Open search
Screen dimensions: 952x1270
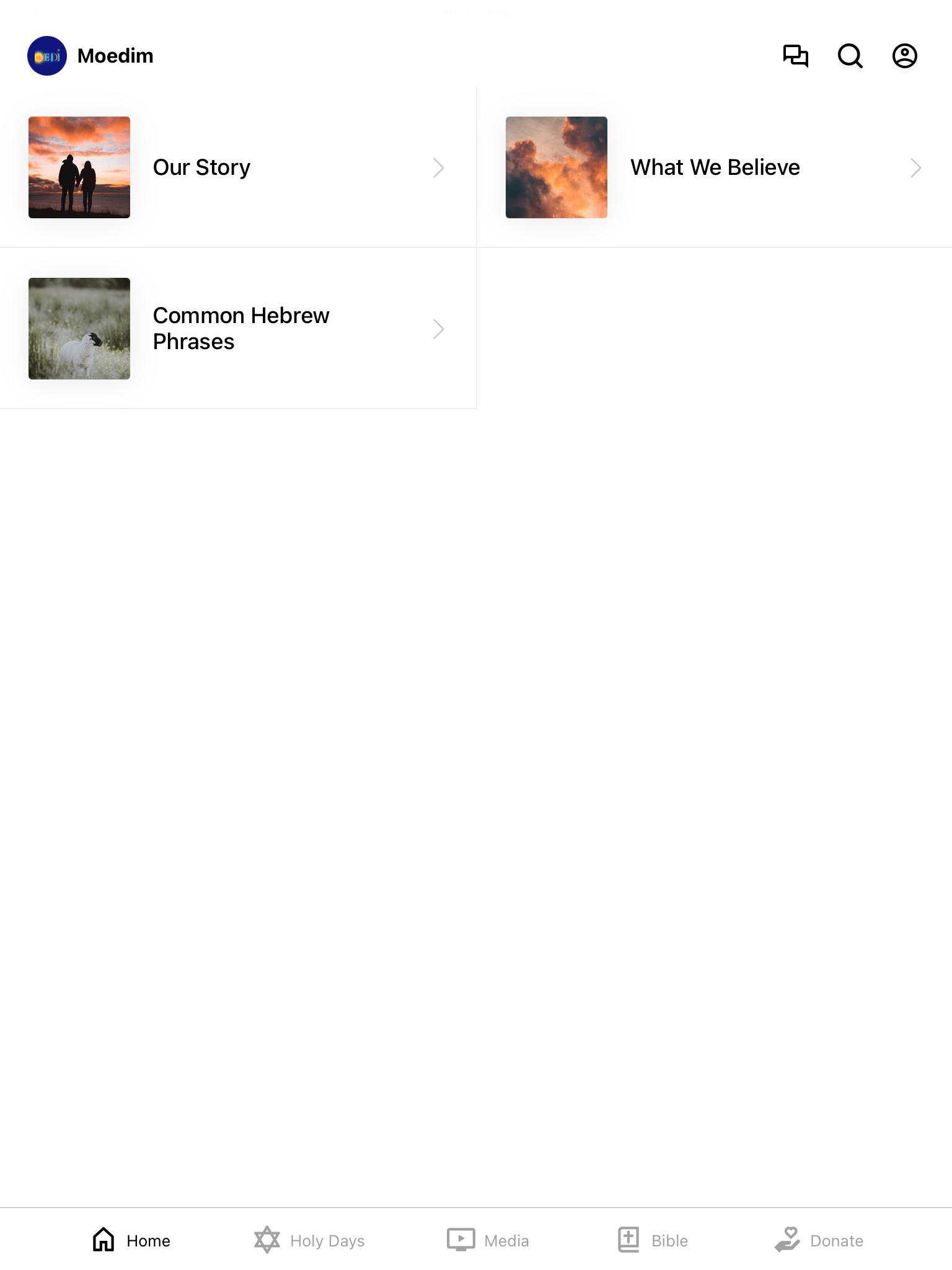[x=850, y=56]
